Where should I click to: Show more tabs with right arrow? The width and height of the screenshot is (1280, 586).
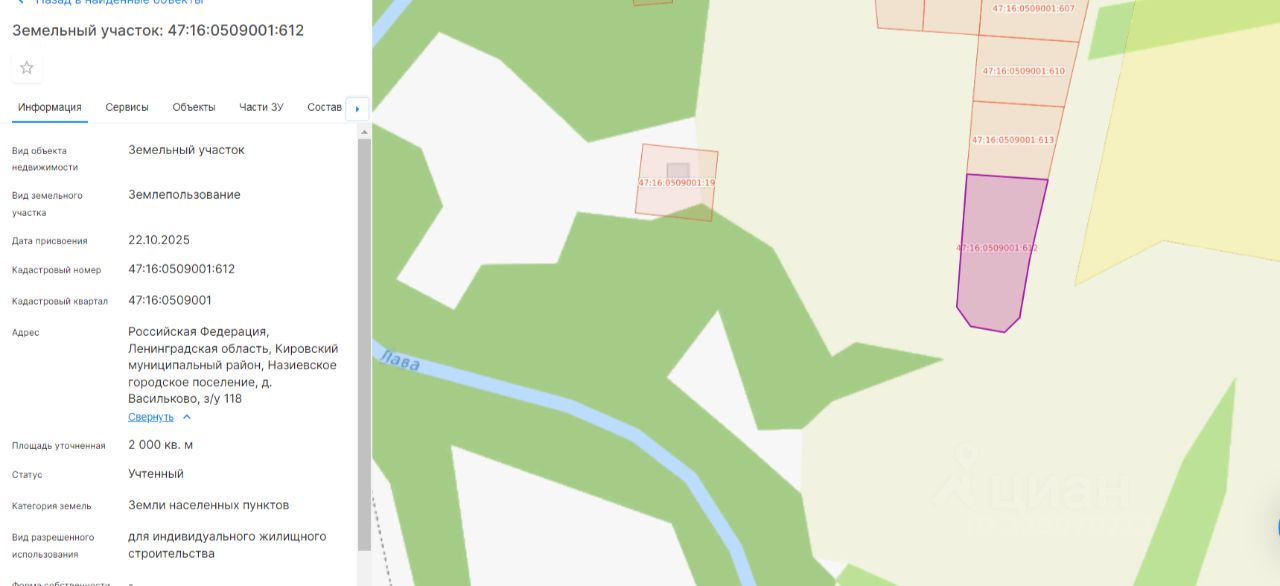pyautogui.click(x=357, y=108)
